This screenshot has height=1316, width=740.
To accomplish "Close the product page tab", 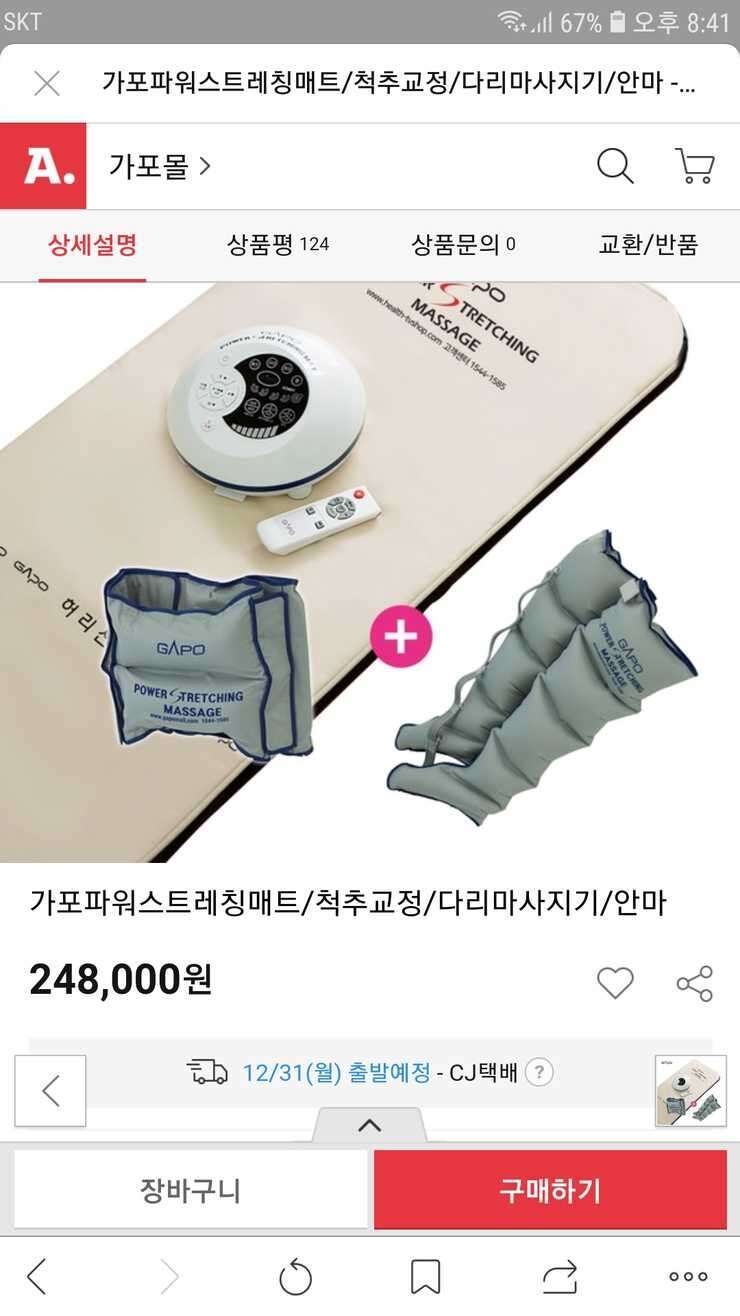I will coord(47,83).
